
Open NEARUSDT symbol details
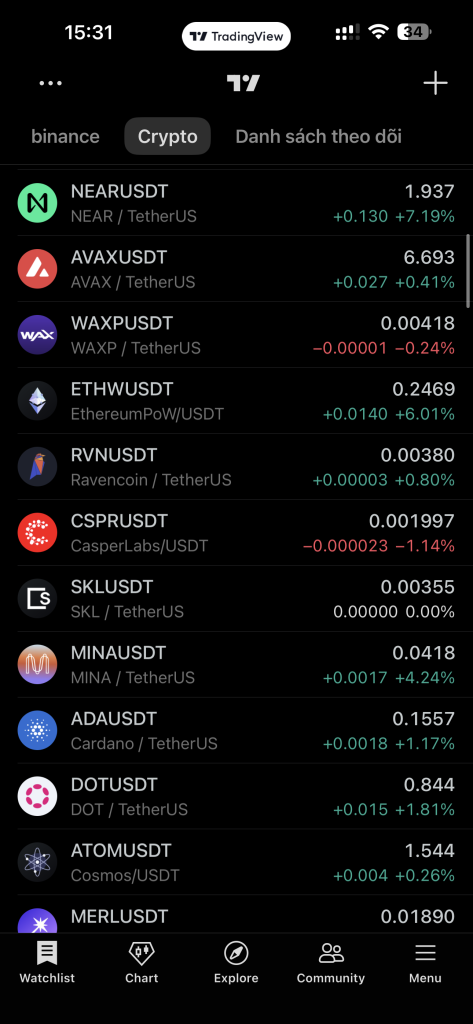(x=236, y=203)
